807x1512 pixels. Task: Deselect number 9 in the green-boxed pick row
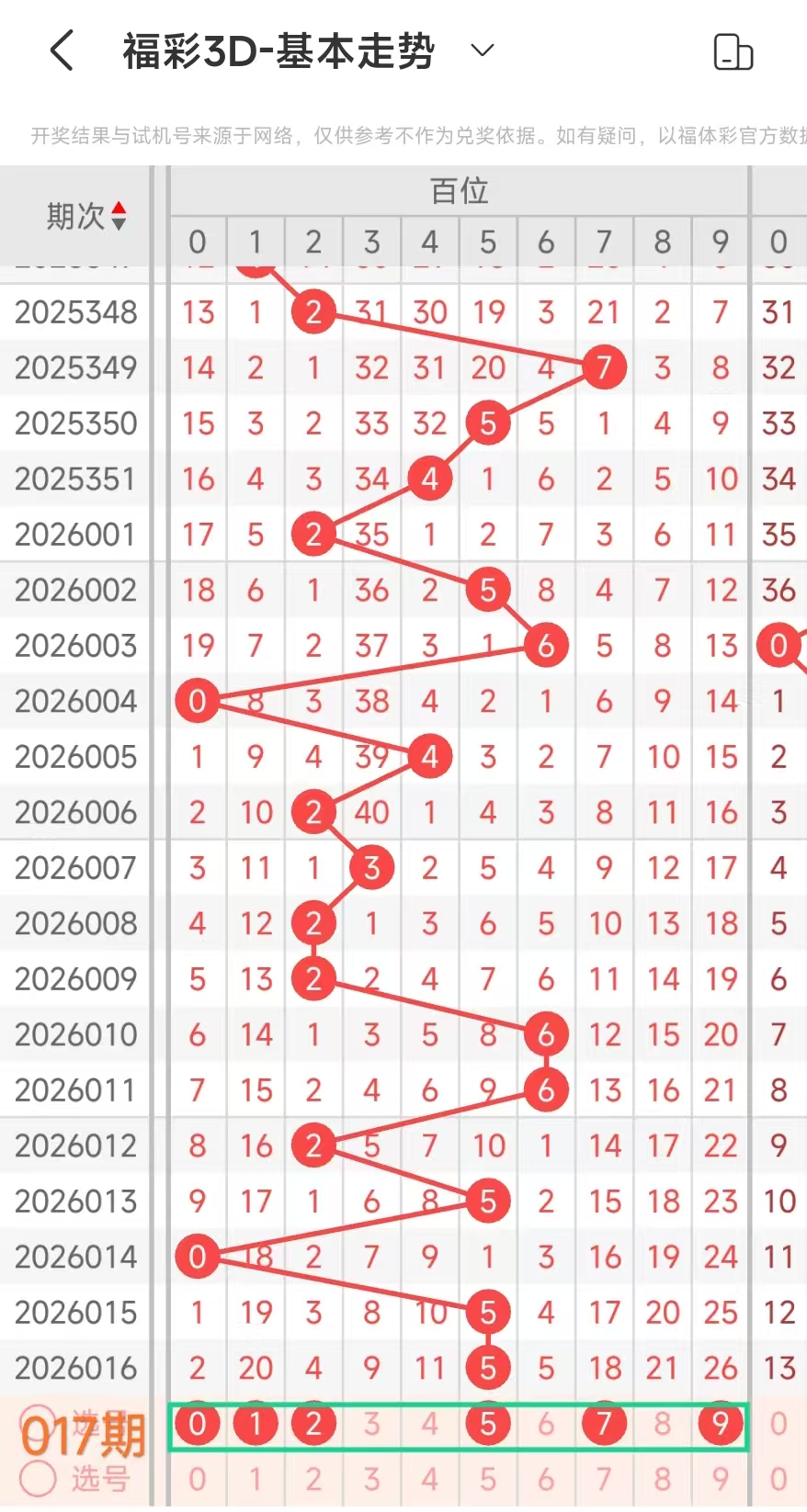(721, 1424)
